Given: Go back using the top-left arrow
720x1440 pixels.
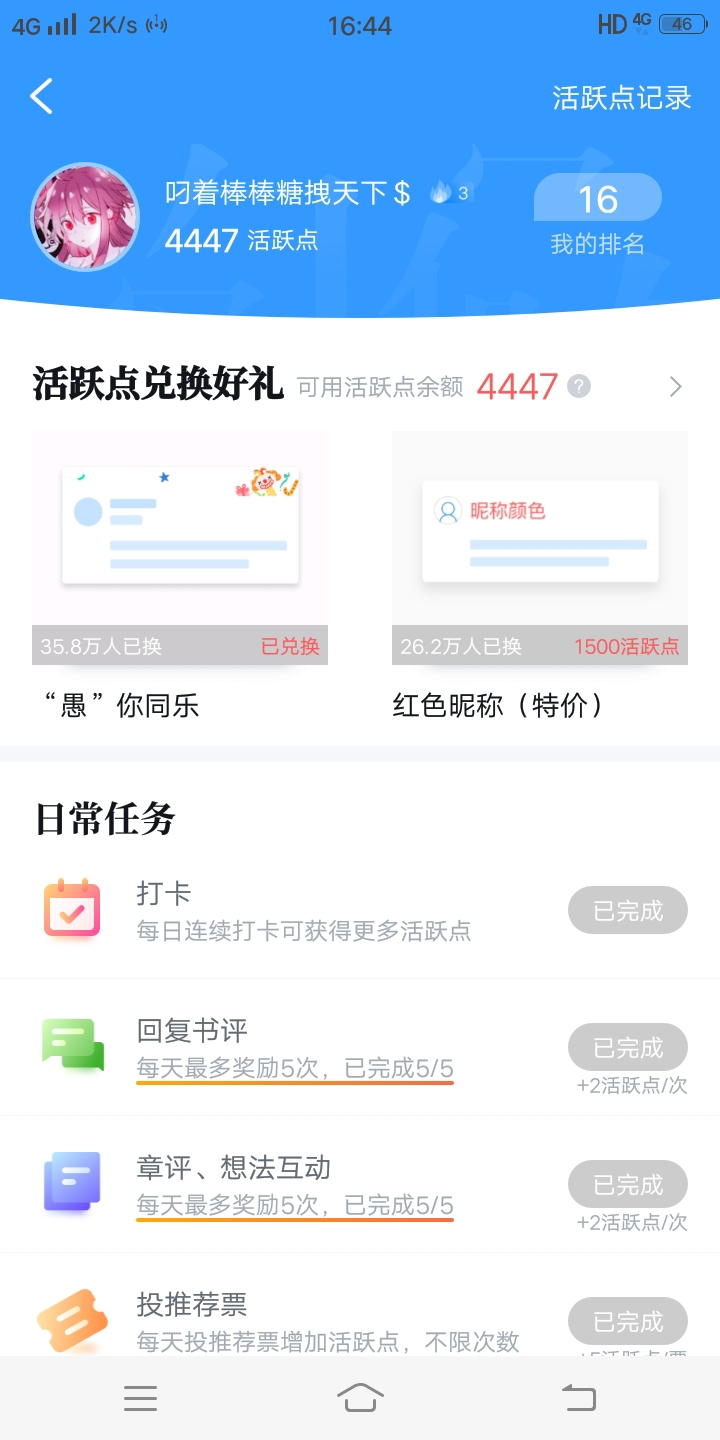Looking at the screenshot, I should (41, 97).
